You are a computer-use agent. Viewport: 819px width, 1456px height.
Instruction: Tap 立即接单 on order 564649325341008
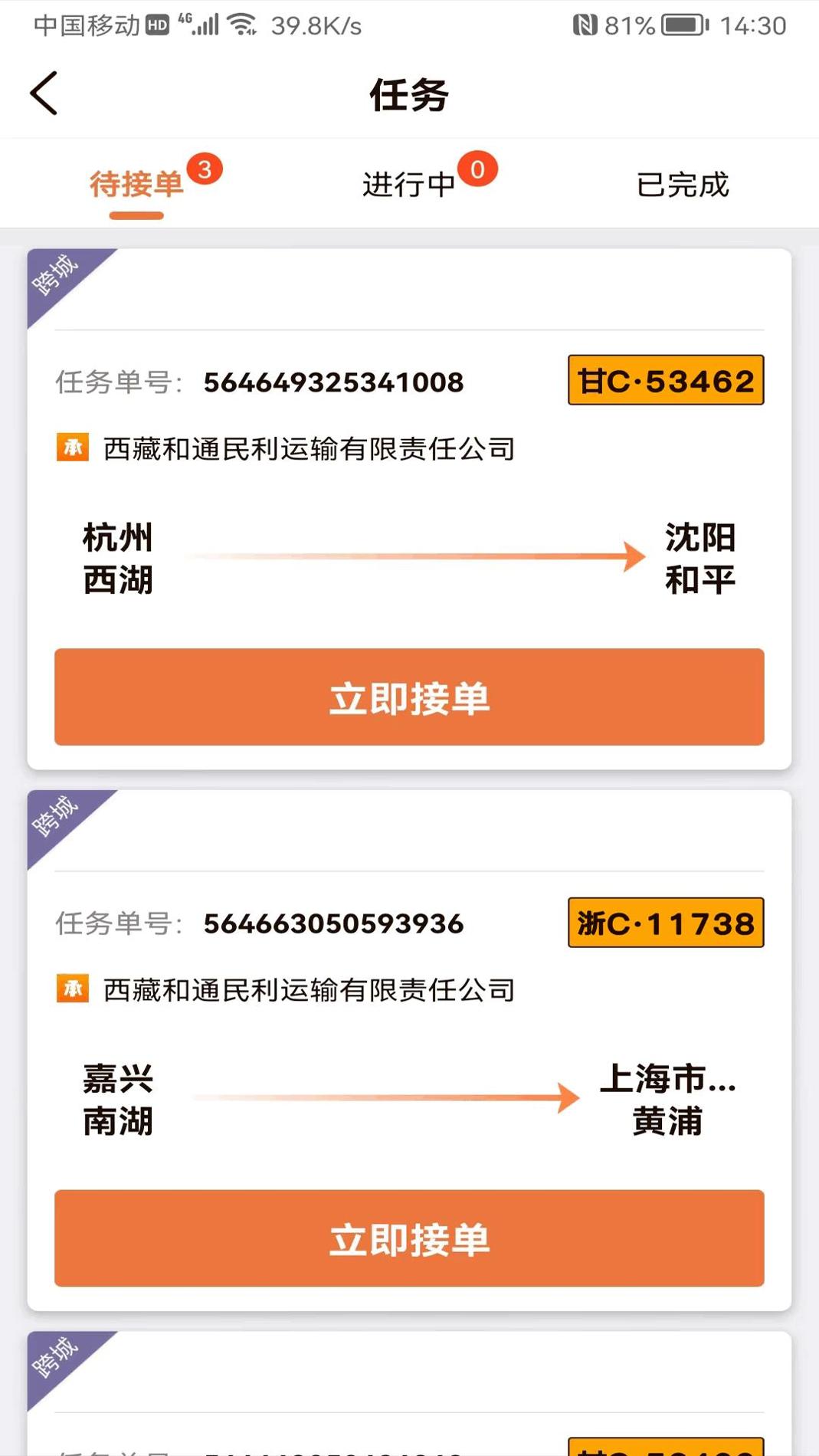tap(408, 697)
